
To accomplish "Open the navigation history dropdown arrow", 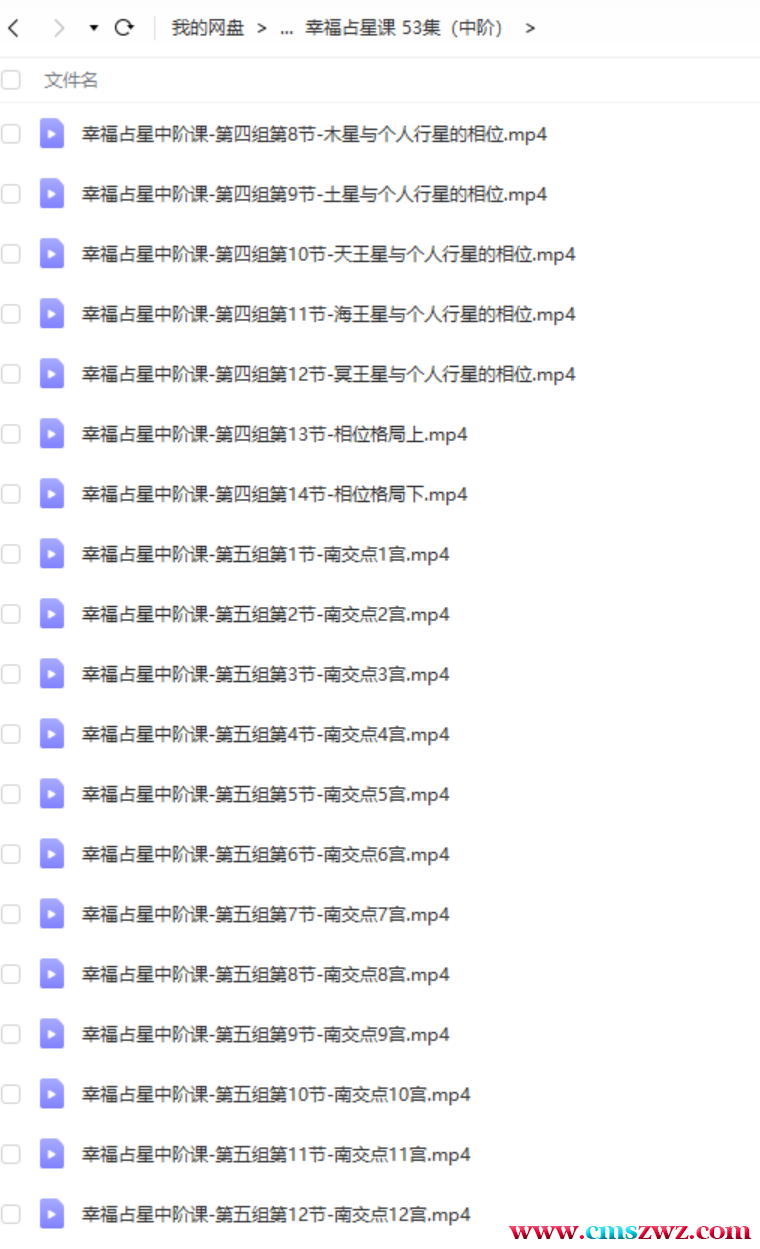I will pos(94,28).
